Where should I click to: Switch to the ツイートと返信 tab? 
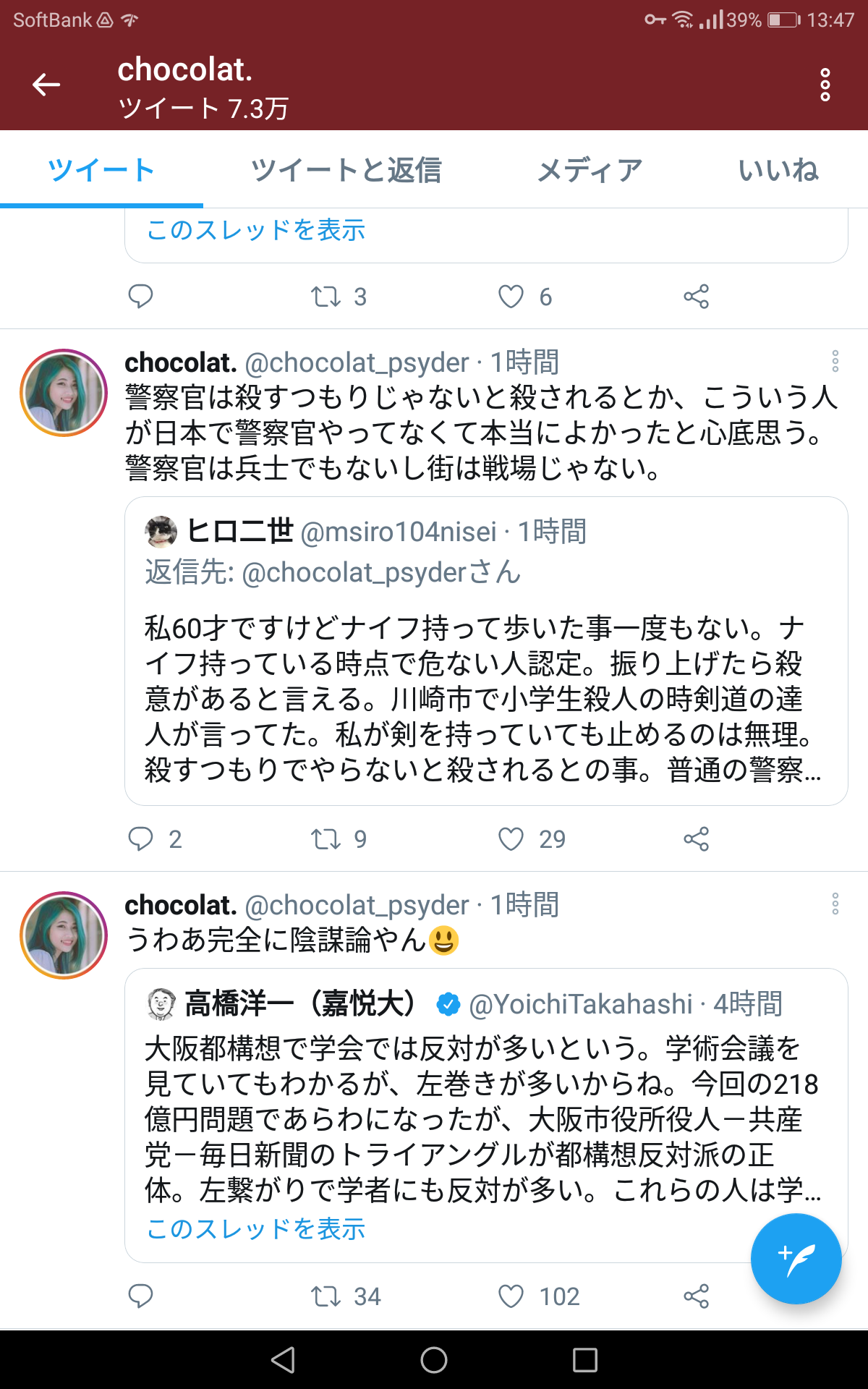point(346,171)
